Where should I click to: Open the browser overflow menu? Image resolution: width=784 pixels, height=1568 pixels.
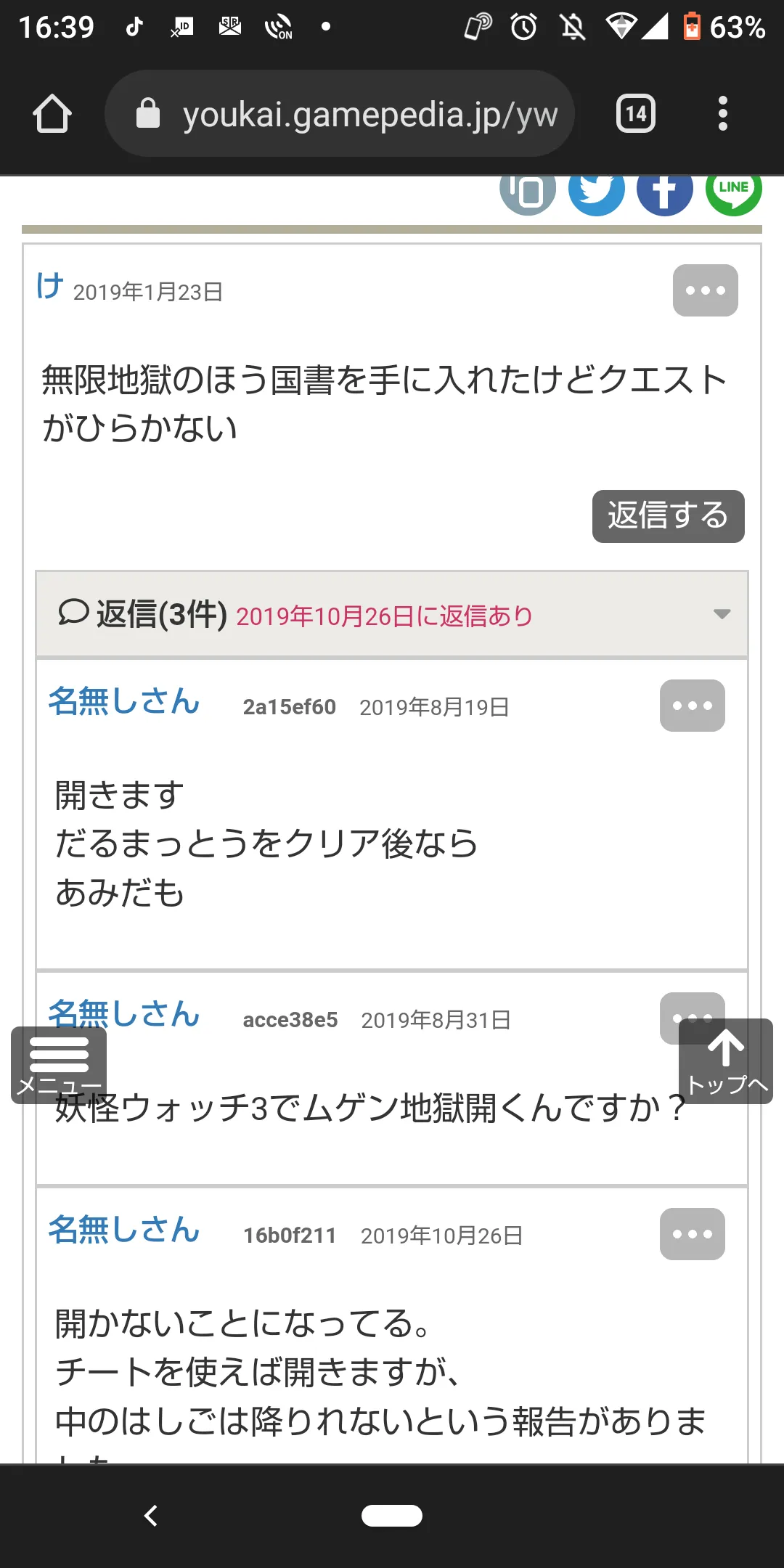[x=722, y=114]
